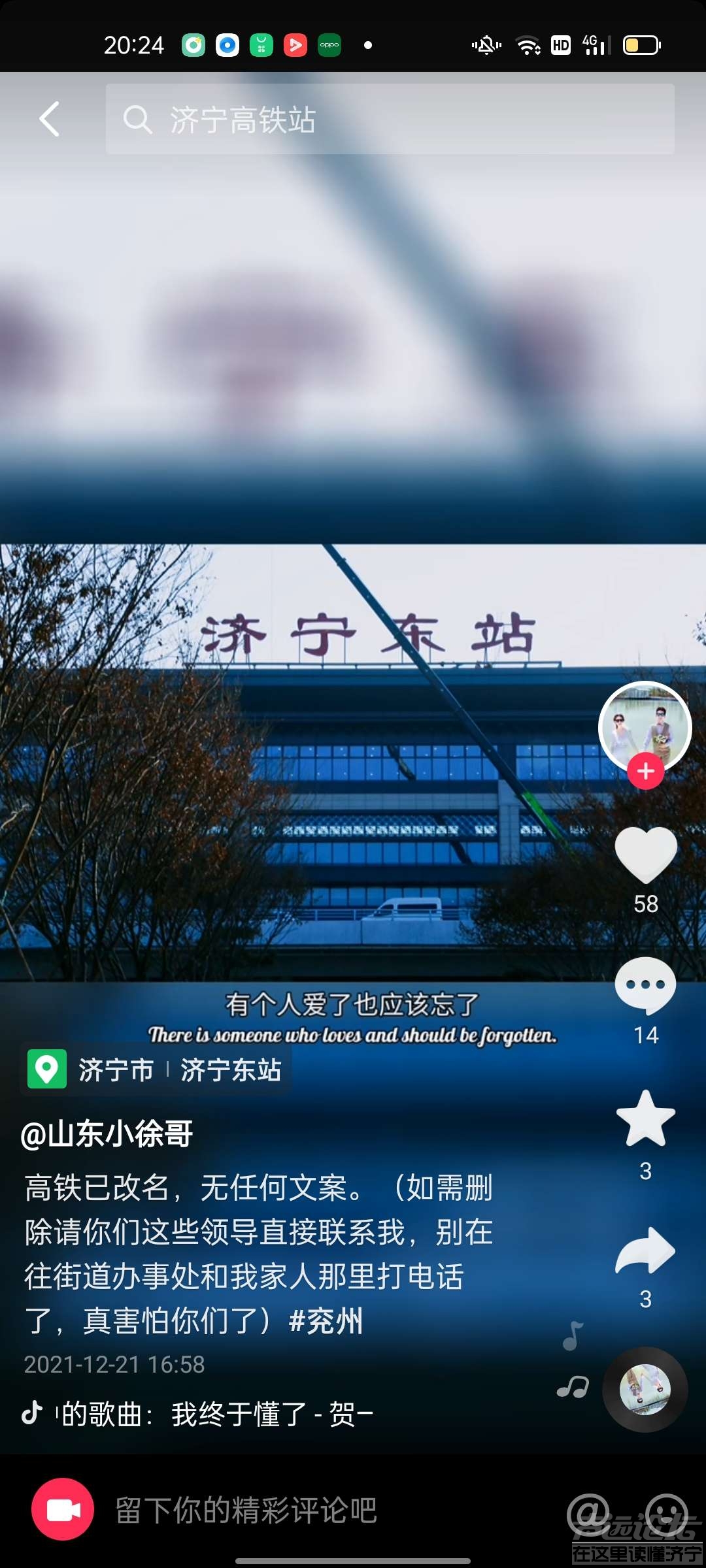Follow the creator with the red plus button

[645, 772]
